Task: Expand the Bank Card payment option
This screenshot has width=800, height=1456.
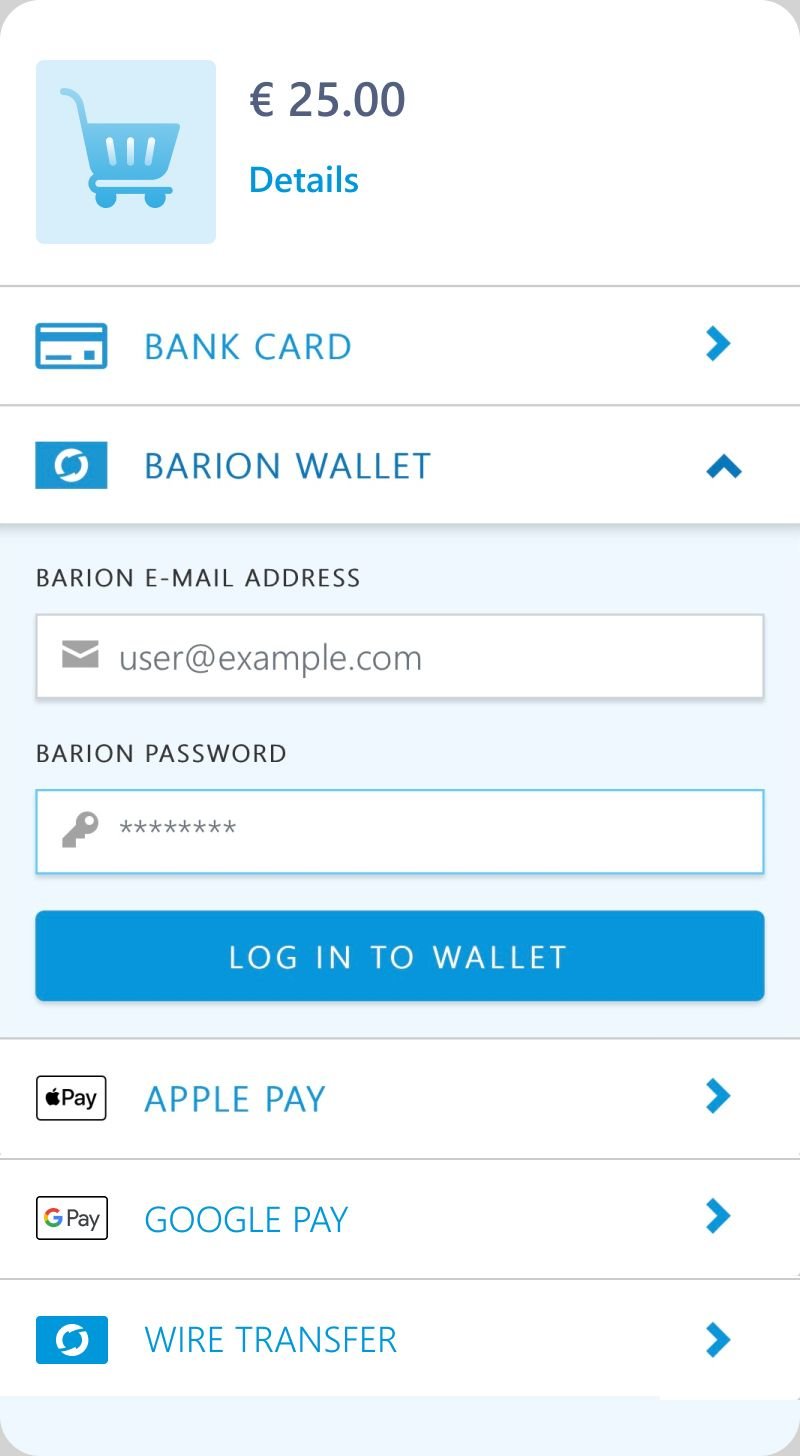Action: (400, 346)
